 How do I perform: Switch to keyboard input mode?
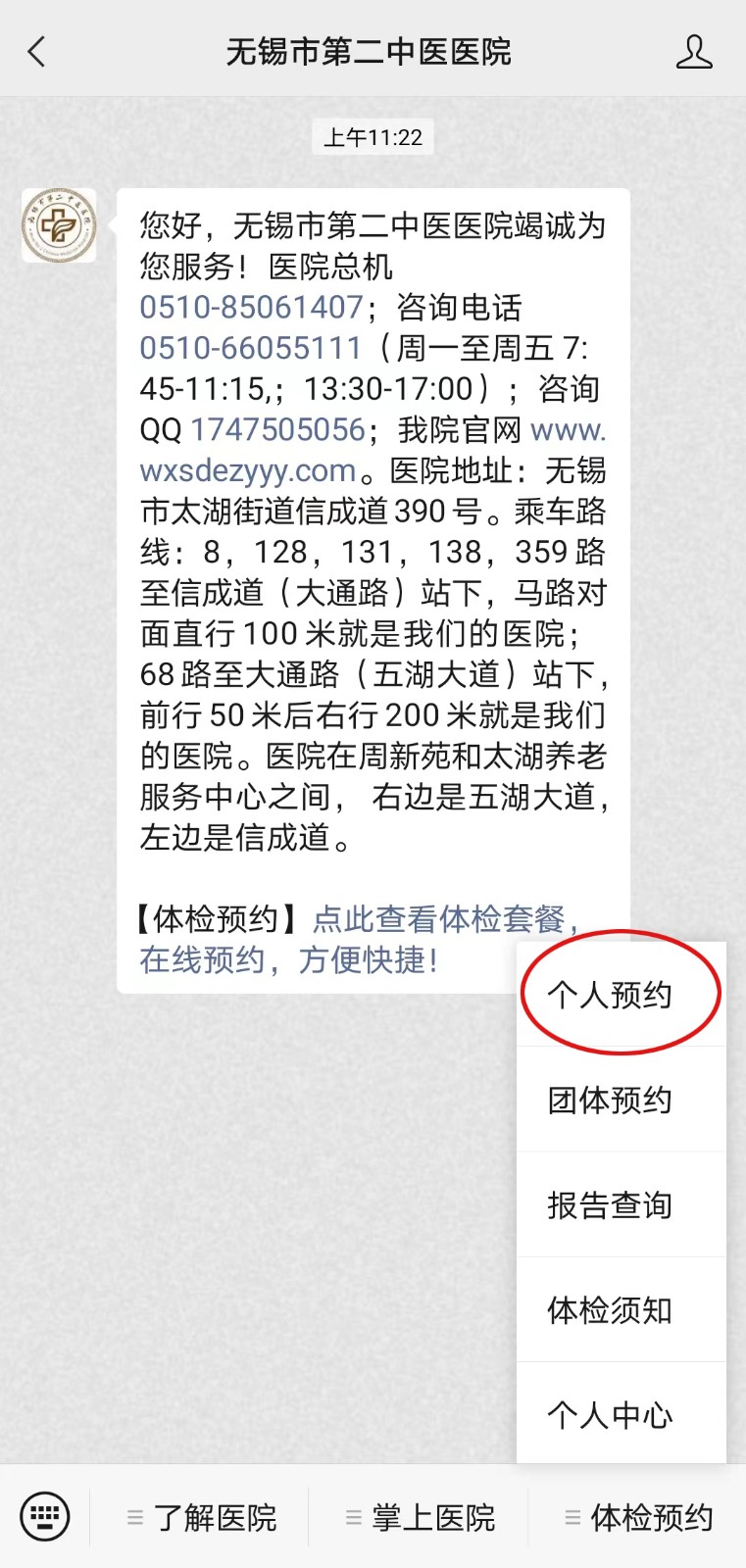point(45,1517)
